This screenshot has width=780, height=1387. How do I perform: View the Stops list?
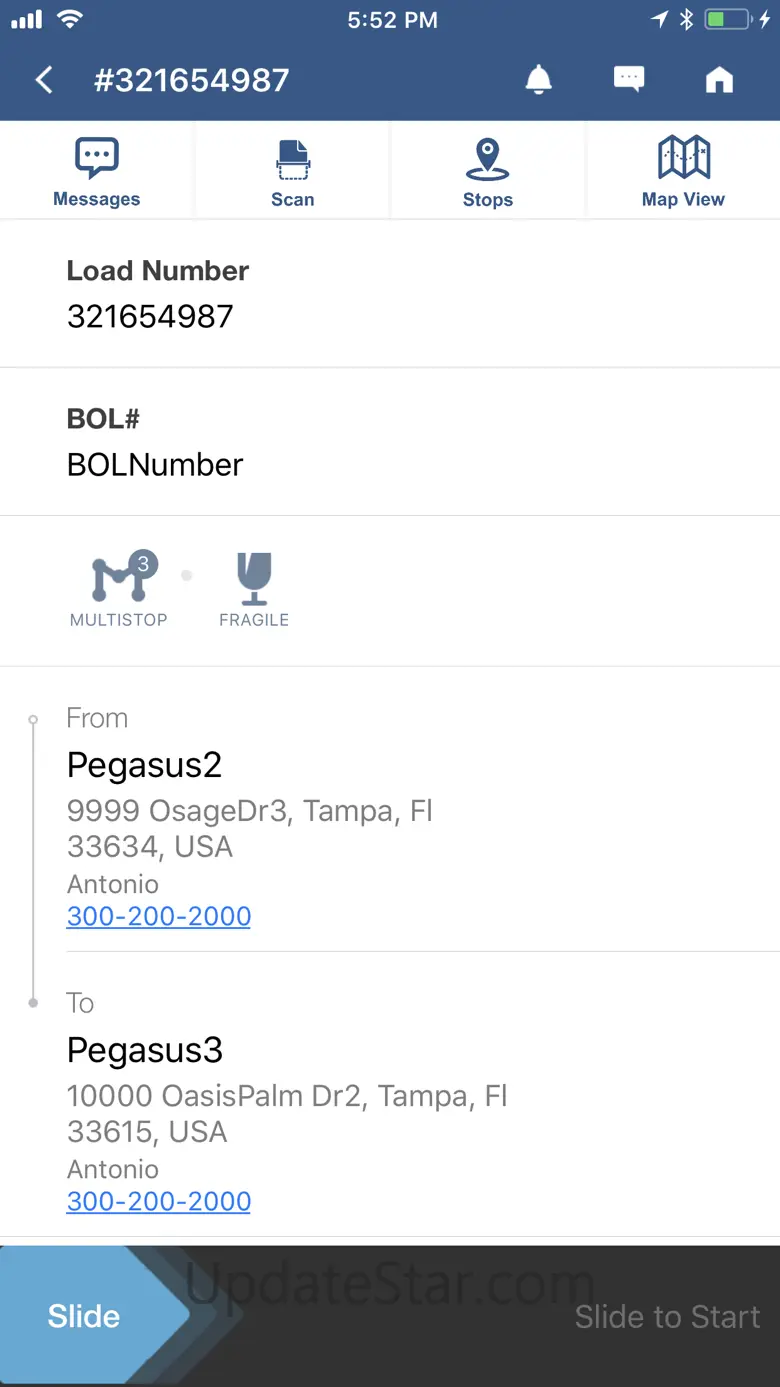tap(488, 172)
